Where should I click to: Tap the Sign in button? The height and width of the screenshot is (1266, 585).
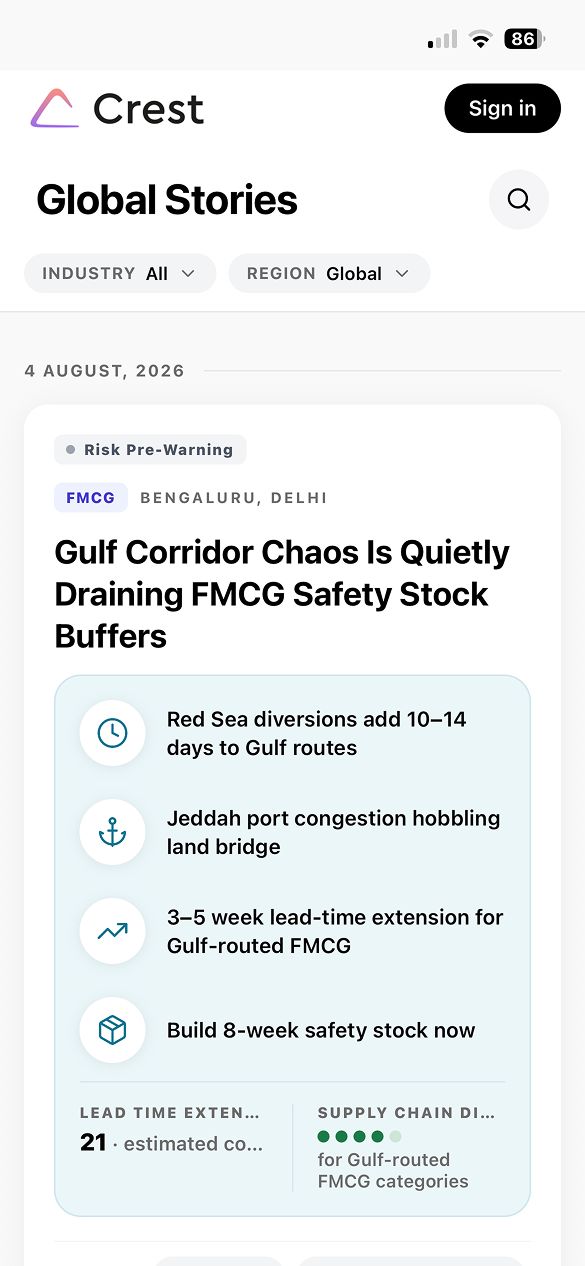[502, 108]
